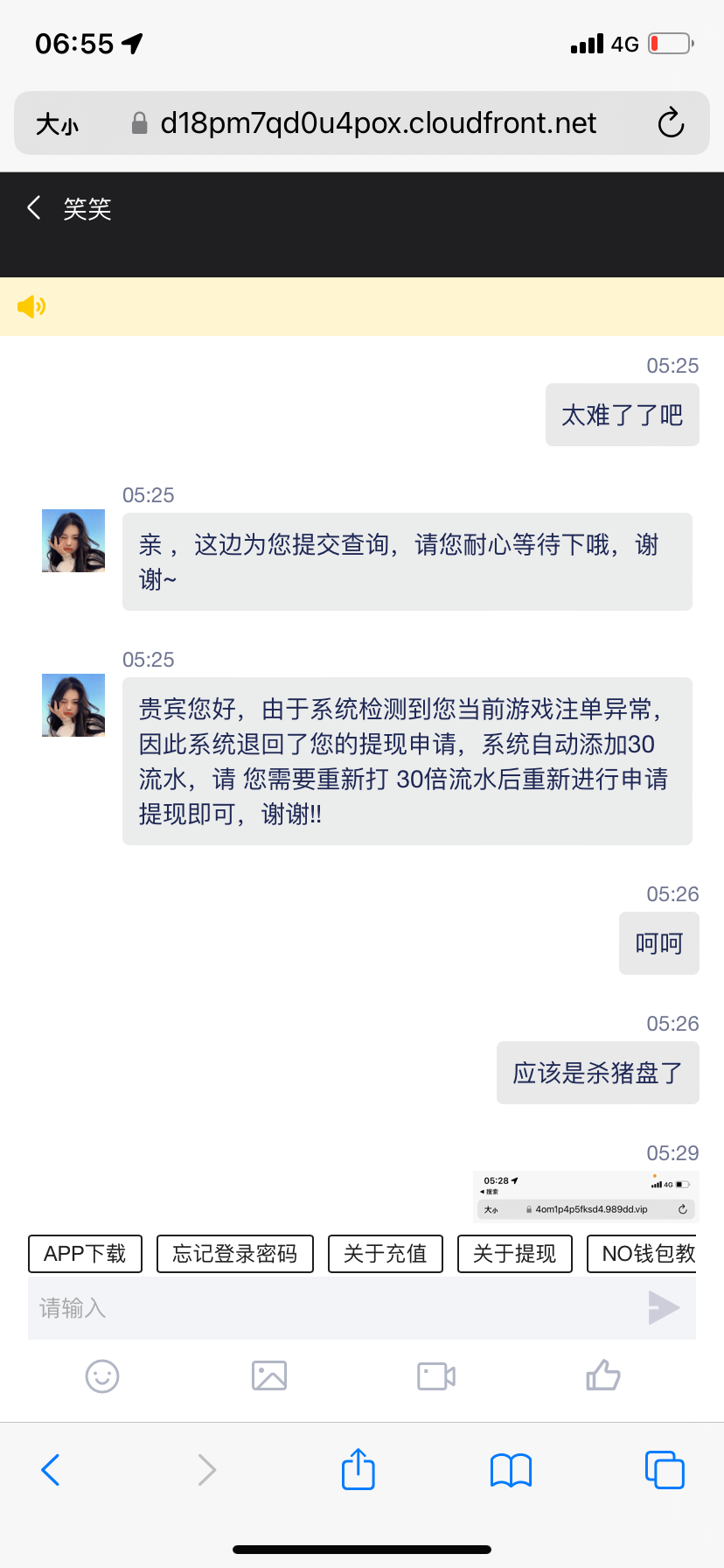Tap 笑笑's profile avatar picture
Image resolution: width=724 pixels, height=1568 pixels.
tap(73, 540)
